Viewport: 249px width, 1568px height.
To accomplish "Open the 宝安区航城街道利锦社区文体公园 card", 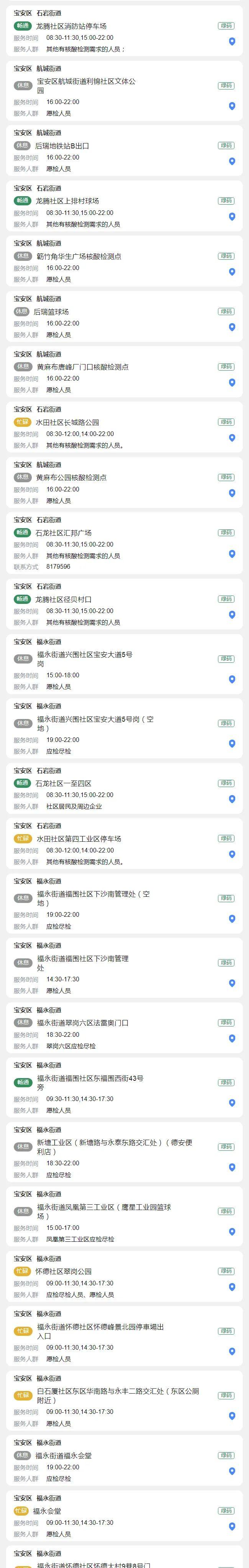I will pyautogui.click(x=86, y=86).
